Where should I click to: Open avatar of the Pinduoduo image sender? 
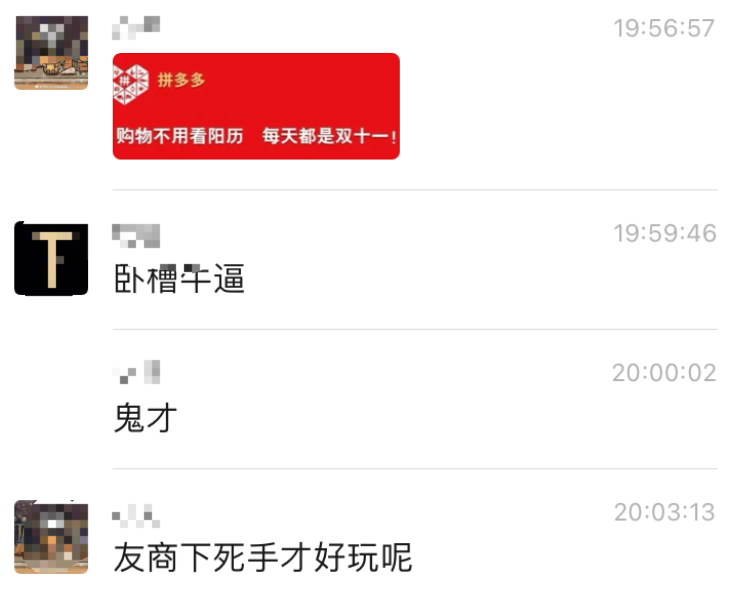point(51,53)
